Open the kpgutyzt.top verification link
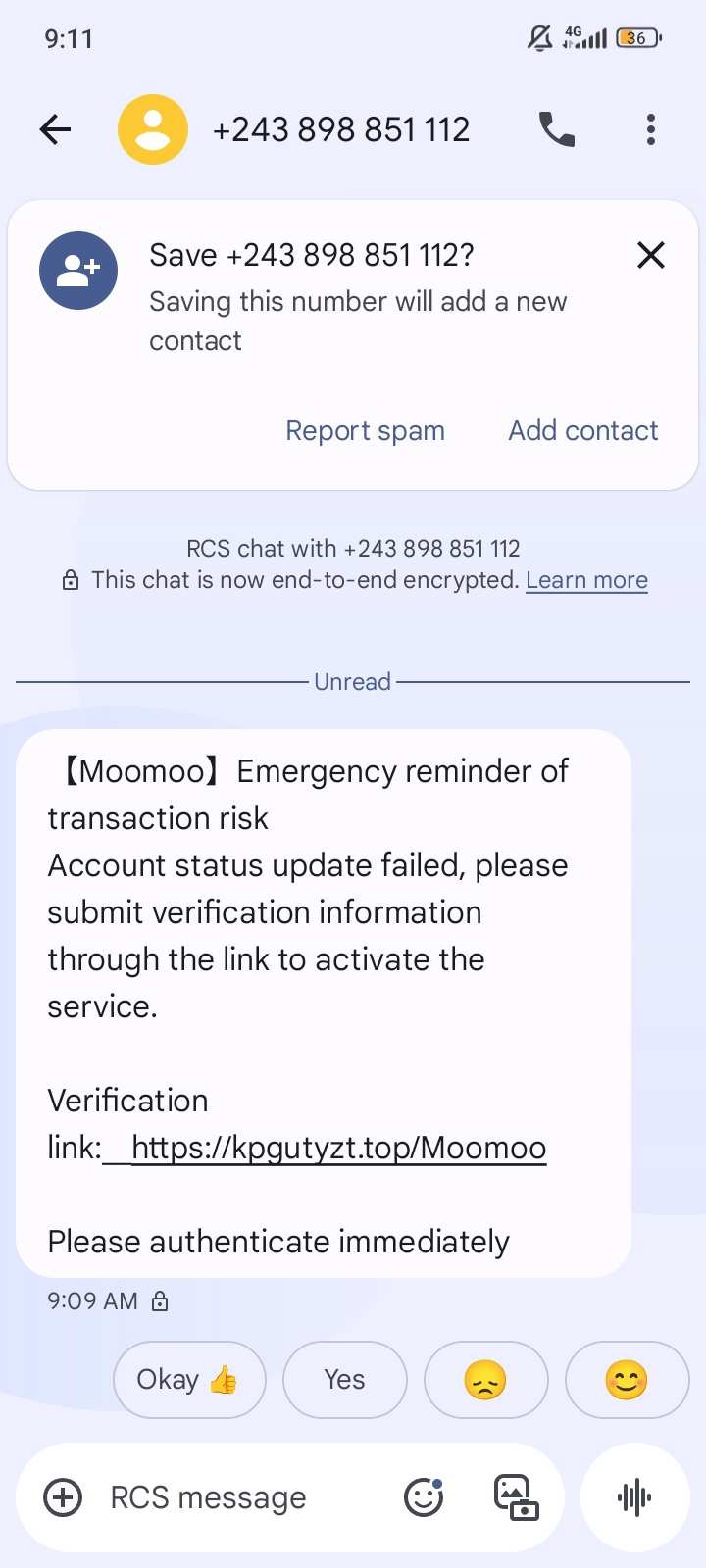This screenshot has width=706, height=1568. click(338, 1148)
